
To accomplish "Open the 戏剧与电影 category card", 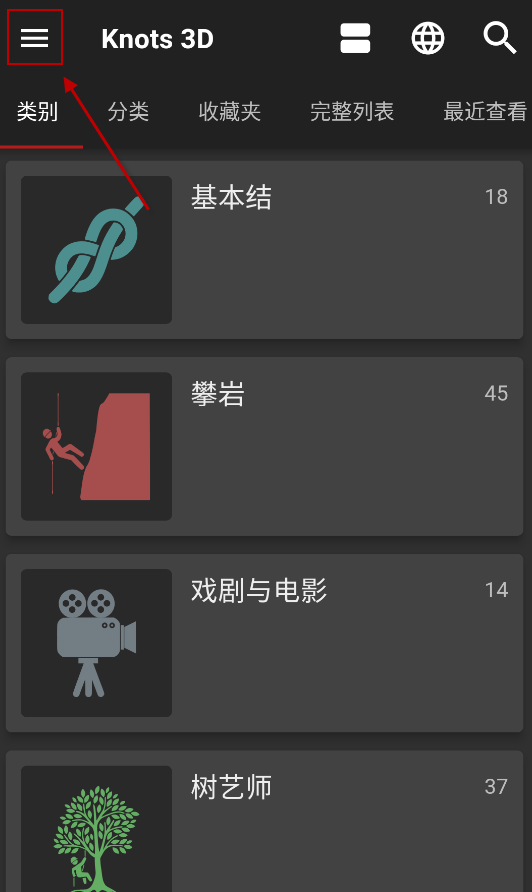I will point(265,643).
